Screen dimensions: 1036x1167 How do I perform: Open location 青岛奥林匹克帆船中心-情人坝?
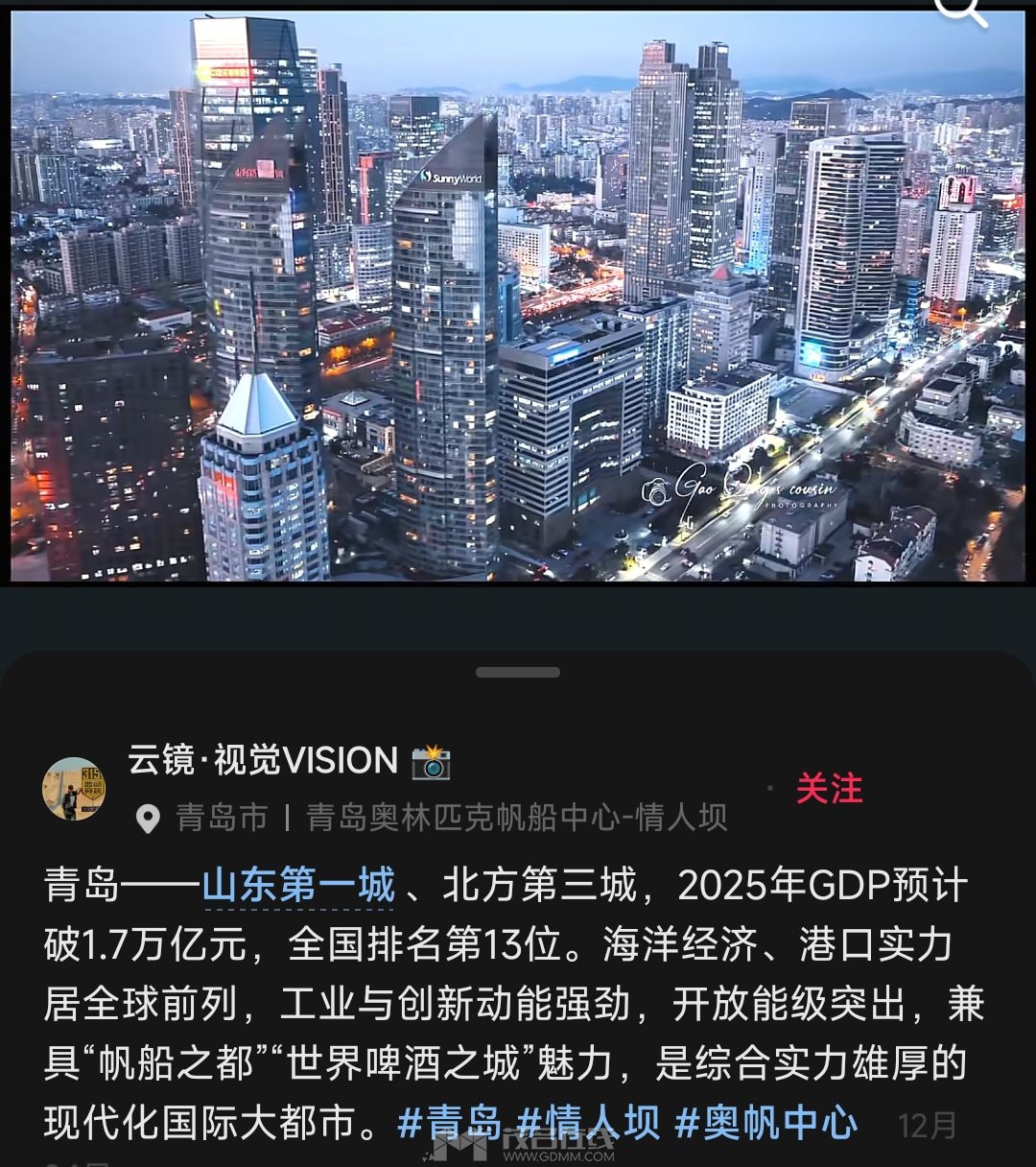click(x=516, y=818)
